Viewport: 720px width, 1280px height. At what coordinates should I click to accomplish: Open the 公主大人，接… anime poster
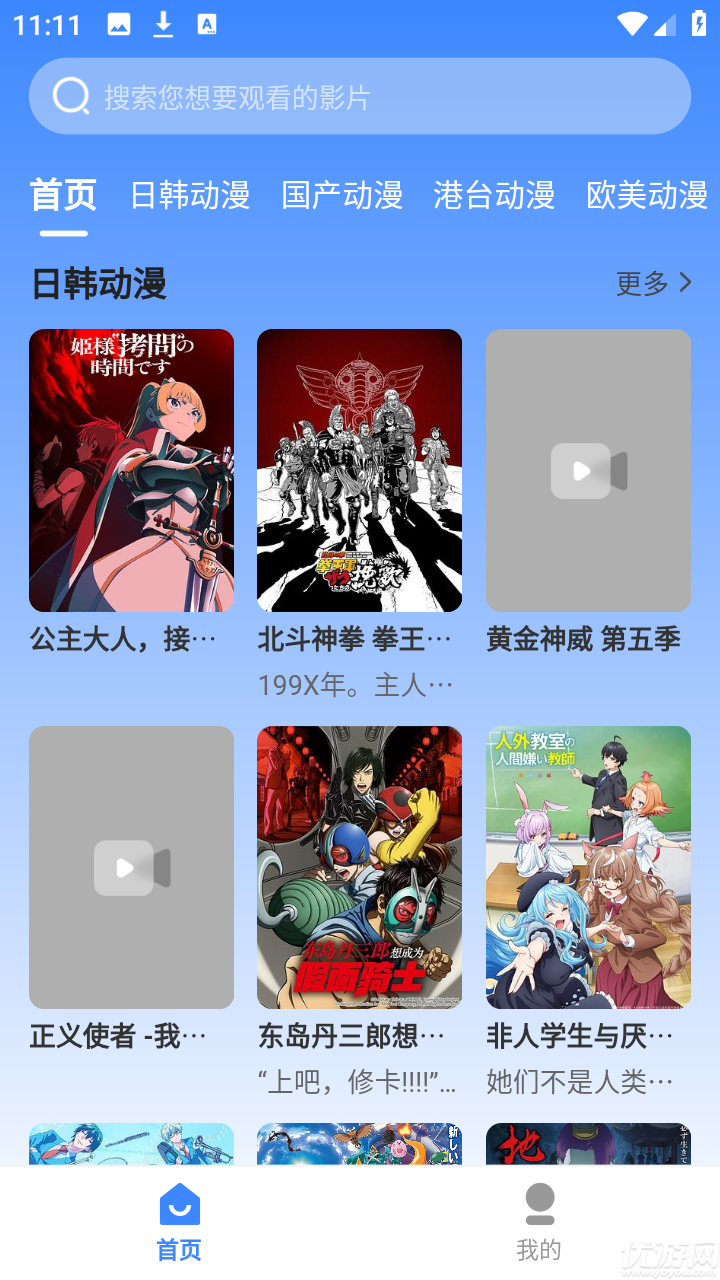tap(131, 470)
